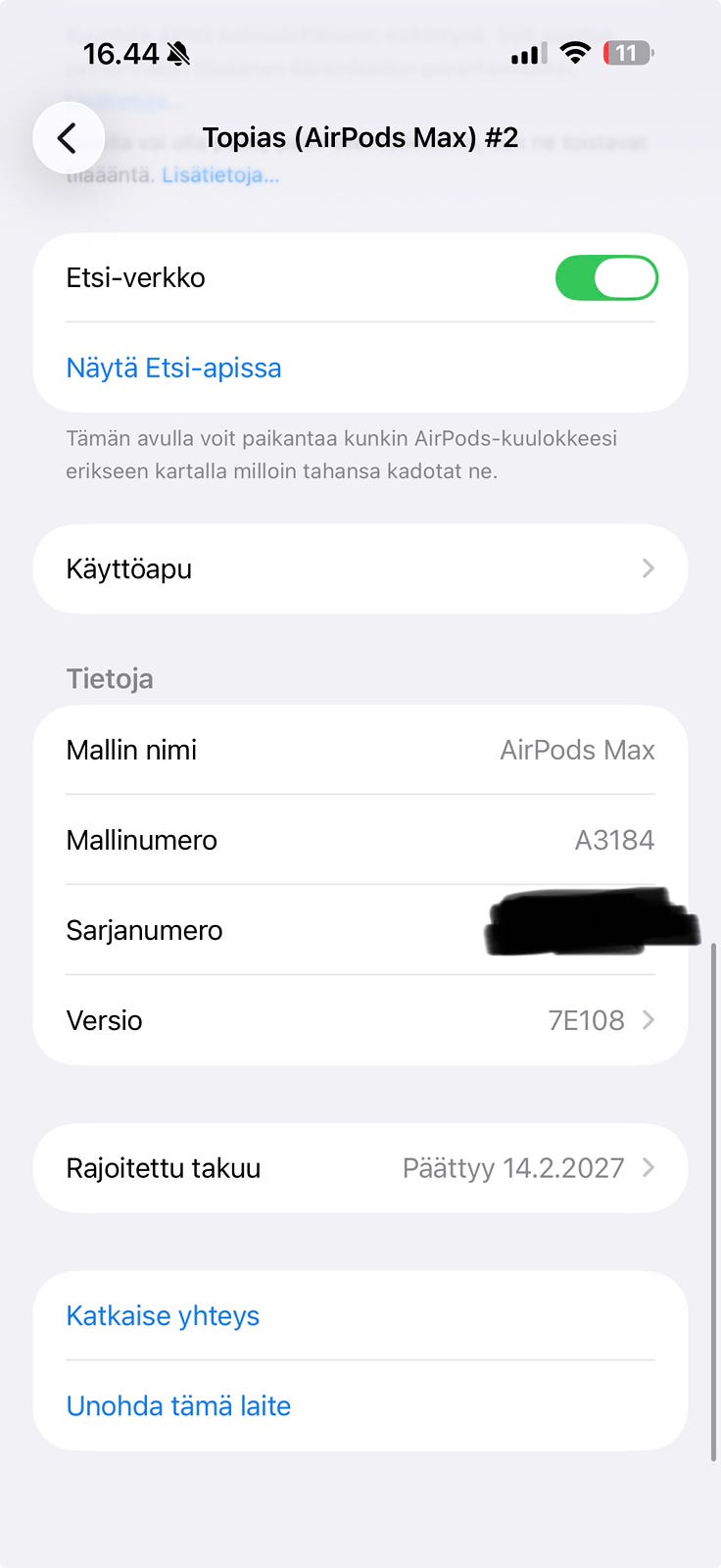The height and width of the screenshot is (1568, 721).
Task: Tap Katkaise yhteys to disconnect
Action: (163, 1315)
